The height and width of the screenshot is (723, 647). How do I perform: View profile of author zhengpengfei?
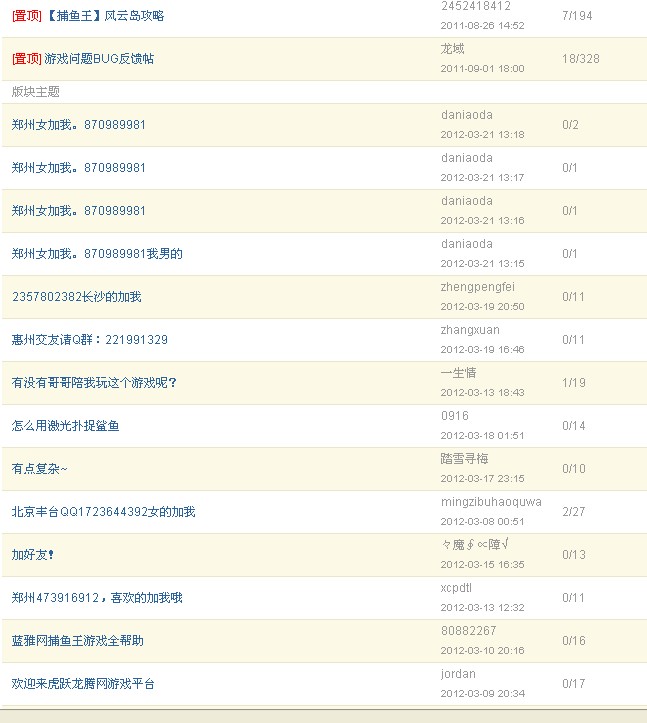pyautogui.click(x=477, y=287)
